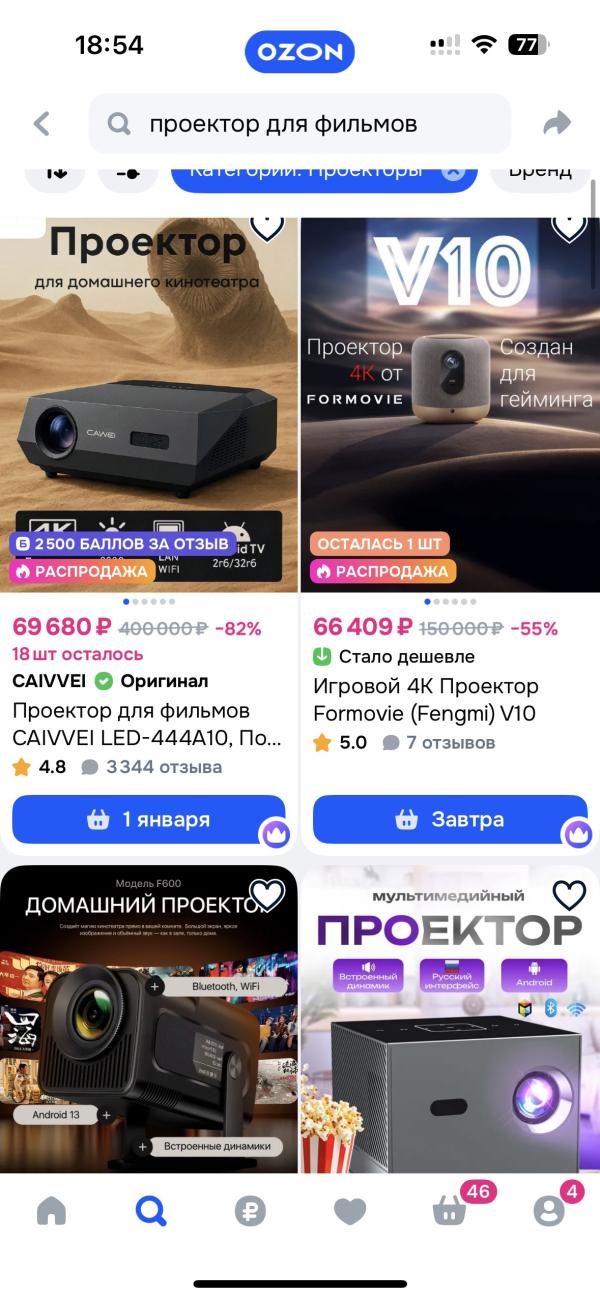600x1300 pixels.
Task: Add the CAIVVEI projector to favorites
Action: (267, 226)
